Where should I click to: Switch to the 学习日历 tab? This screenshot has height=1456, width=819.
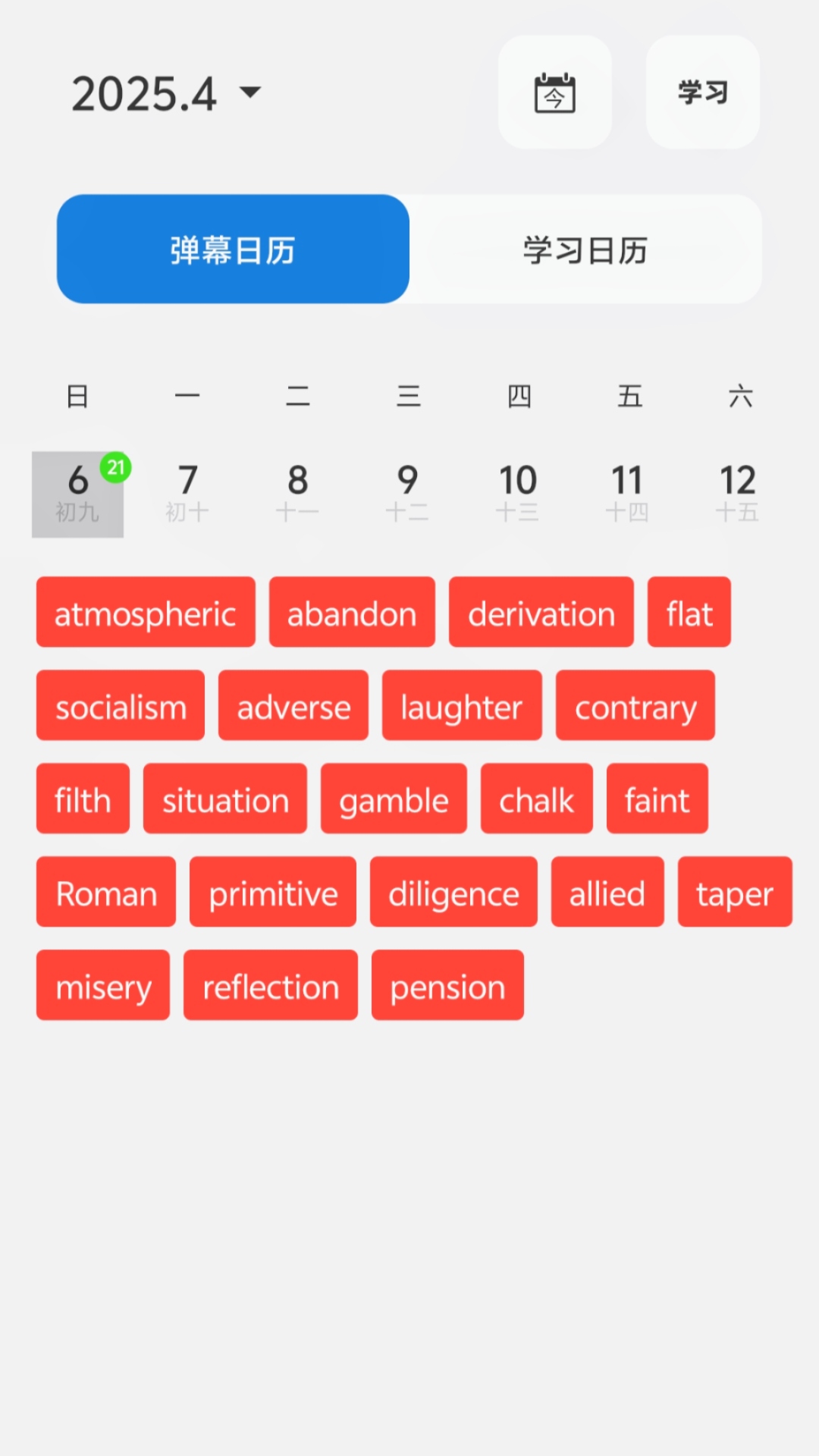[585, 249]
